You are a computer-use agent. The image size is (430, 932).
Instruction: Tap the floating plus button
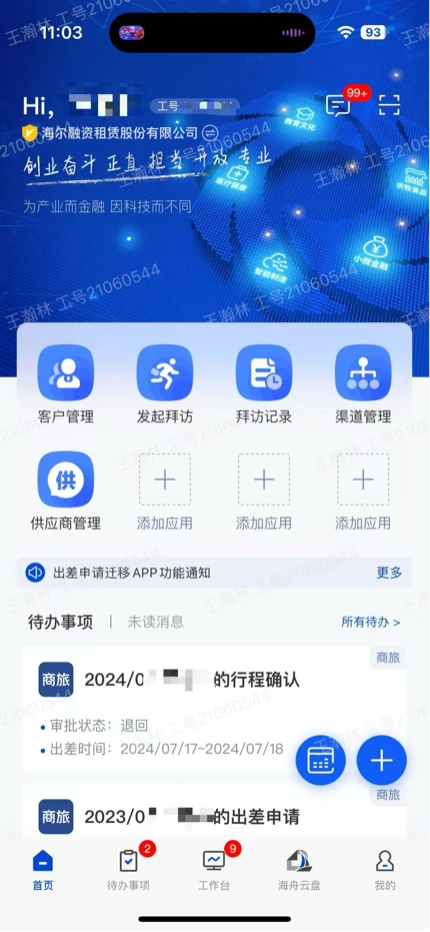(382, 760)
